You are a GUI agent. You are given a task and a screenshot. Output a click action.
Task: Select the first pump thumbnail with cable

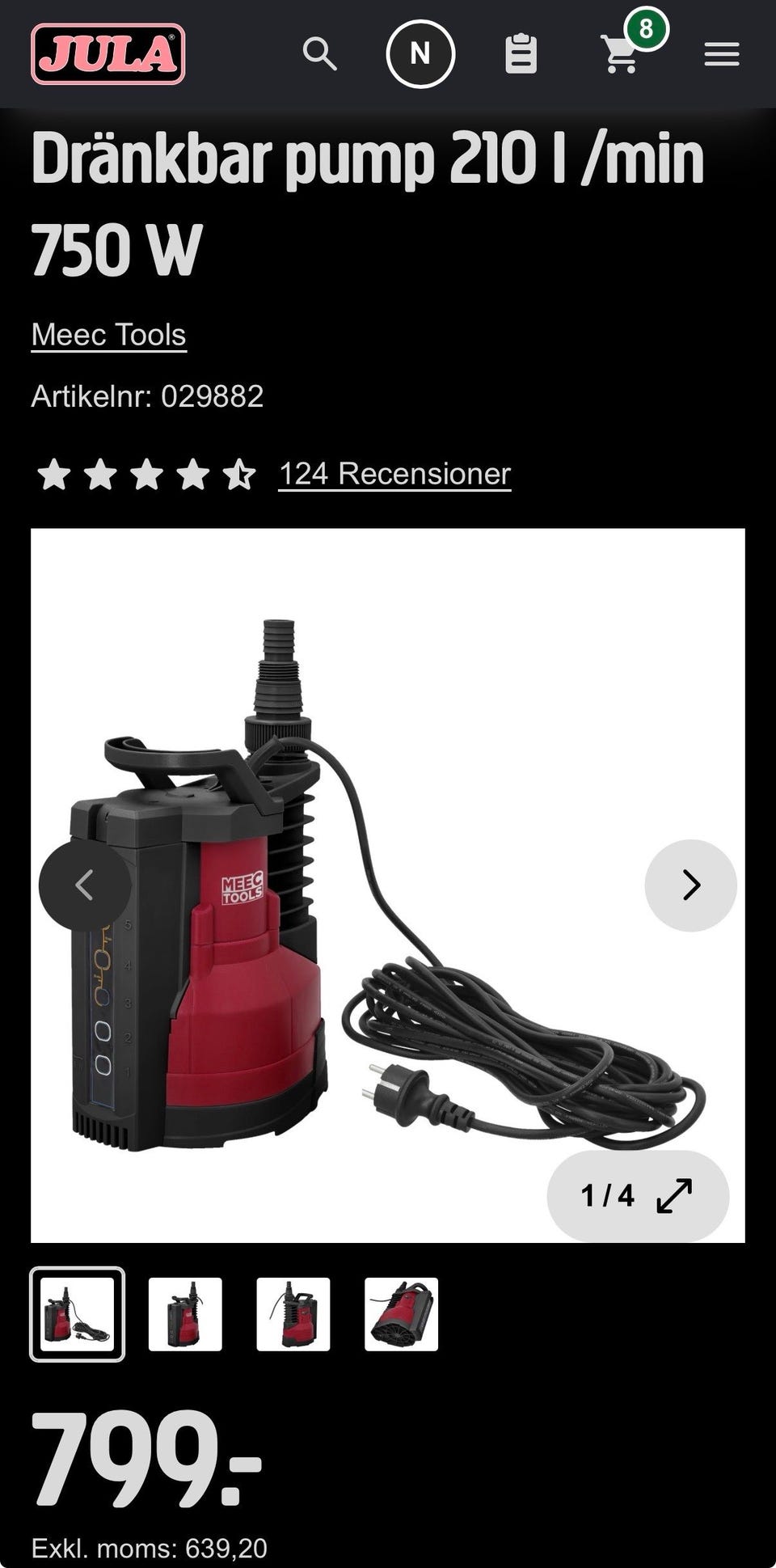tap(78, 1314)
